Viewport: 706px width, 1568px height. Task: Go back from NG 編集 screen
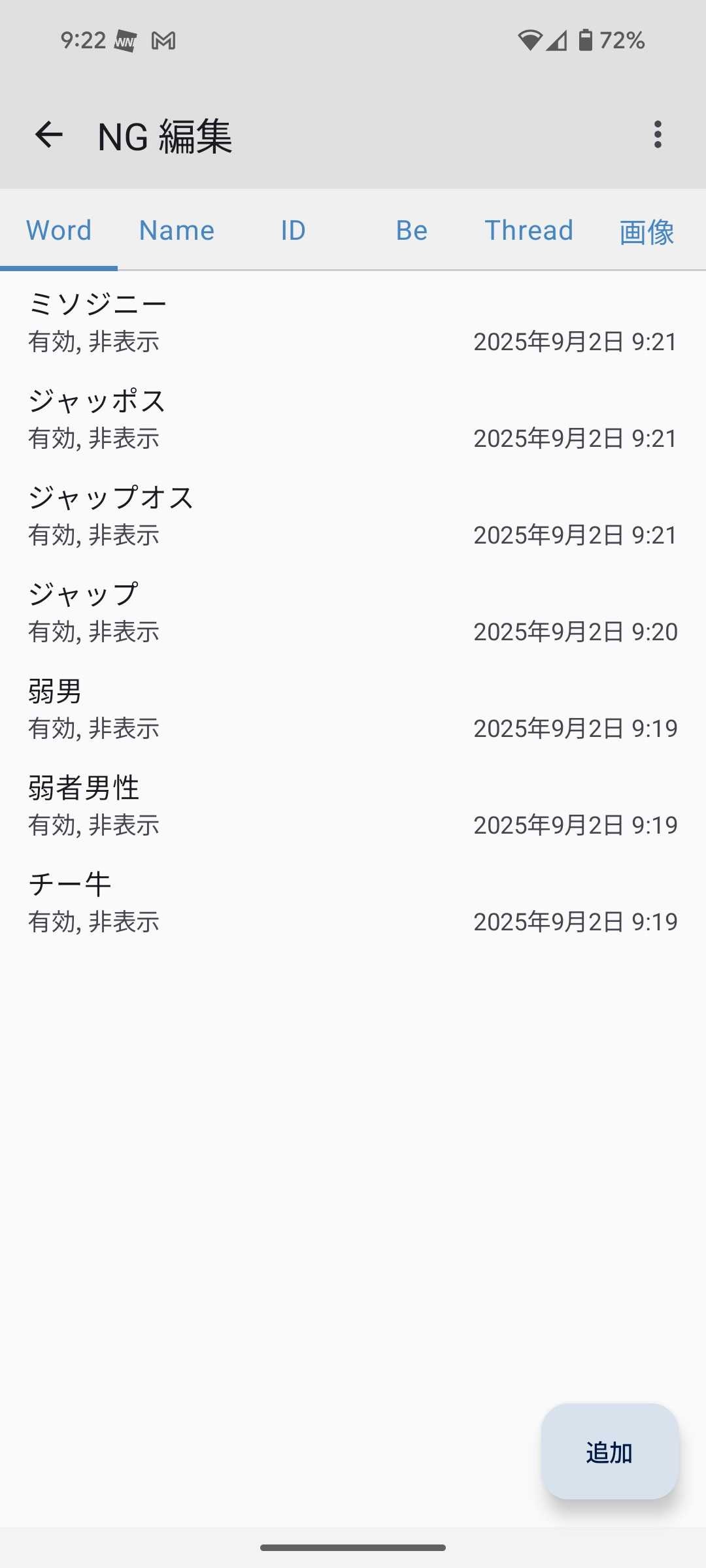point(49,135)
